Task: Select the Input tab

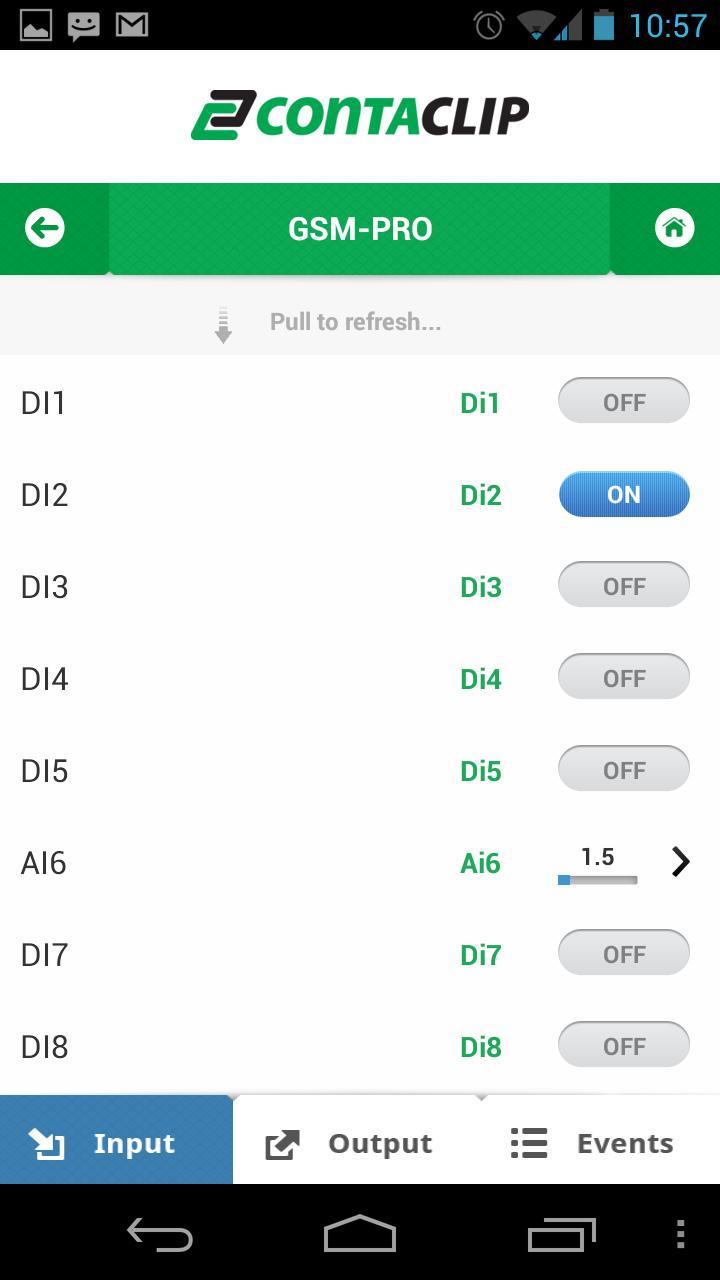Action: point(116,1142)
